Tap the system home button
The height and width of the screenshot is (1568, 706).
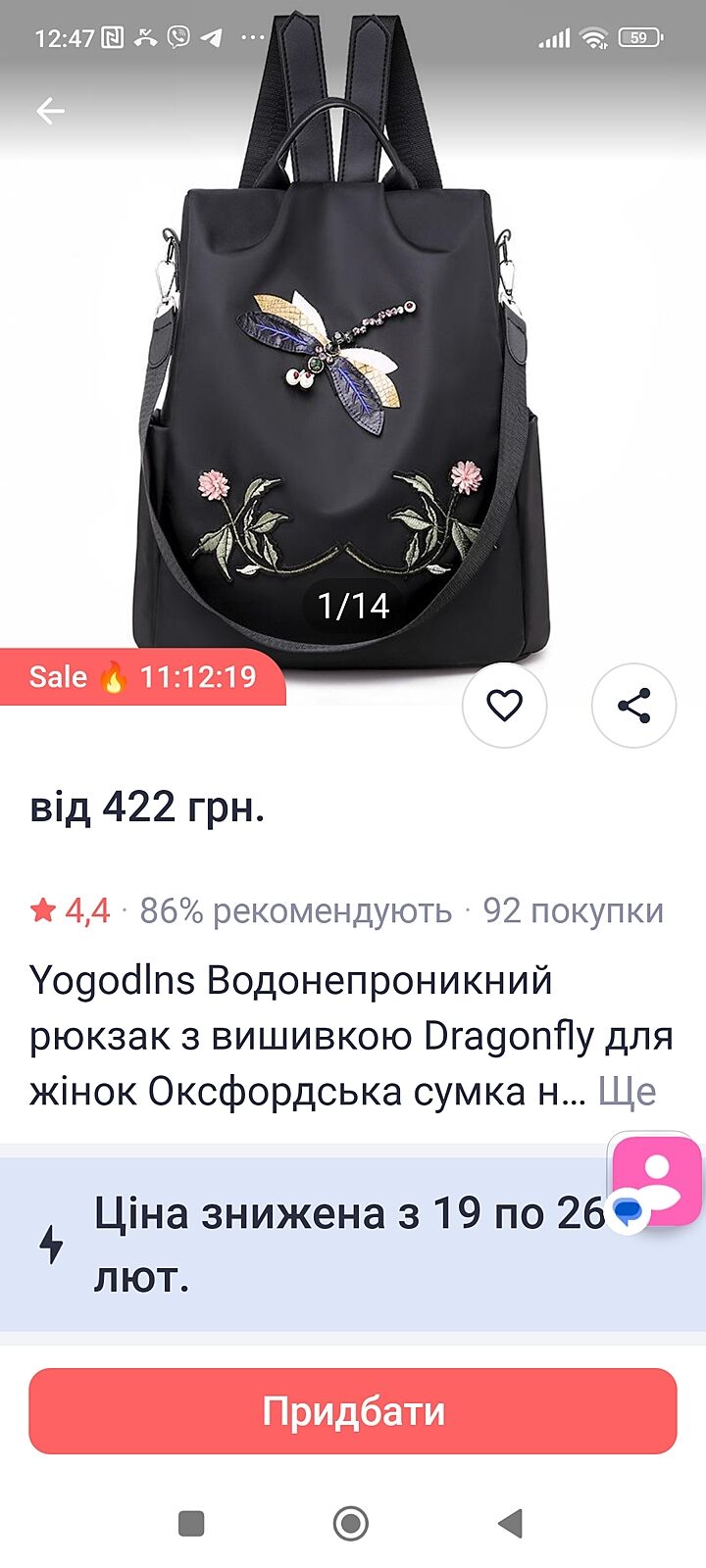point(351,1523)
